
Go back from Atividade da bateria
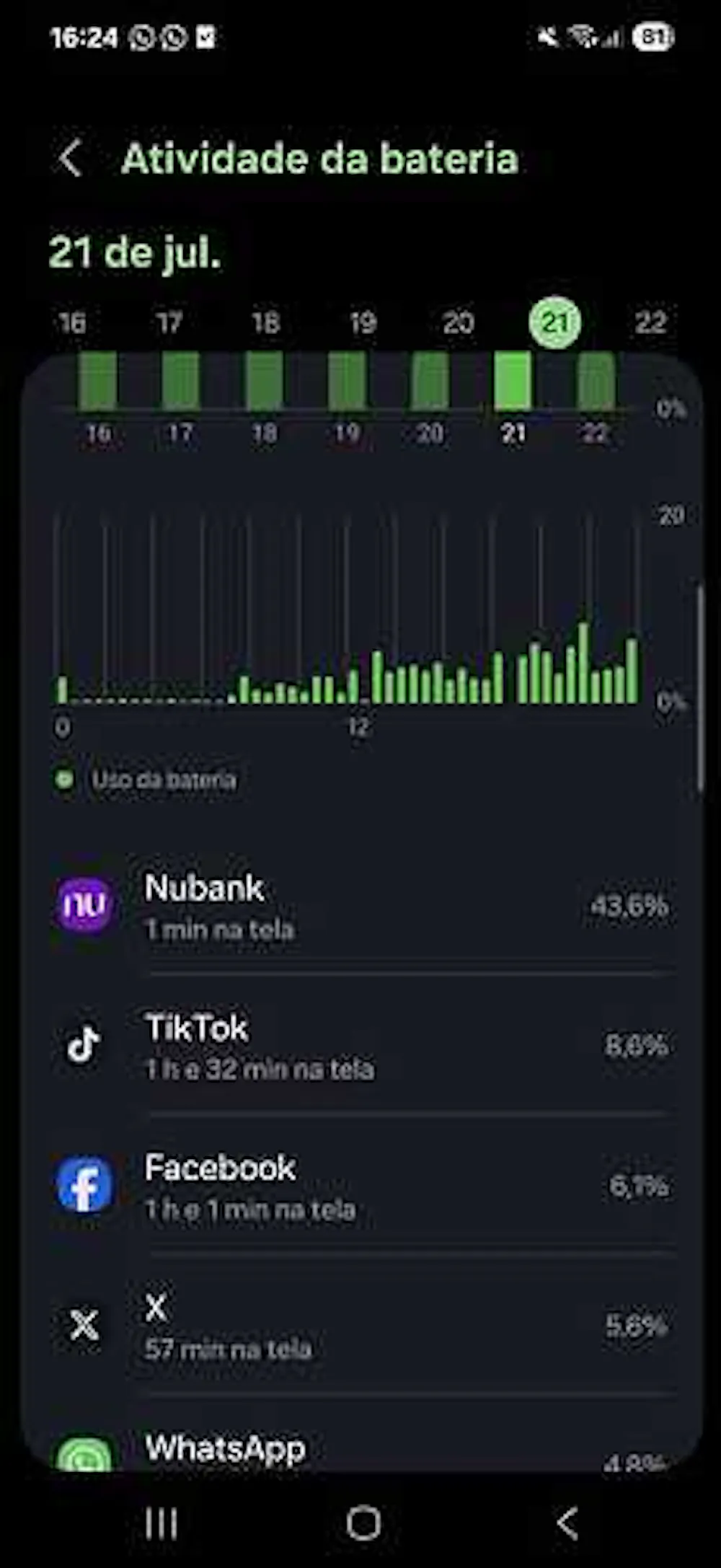tap(71, 159)
